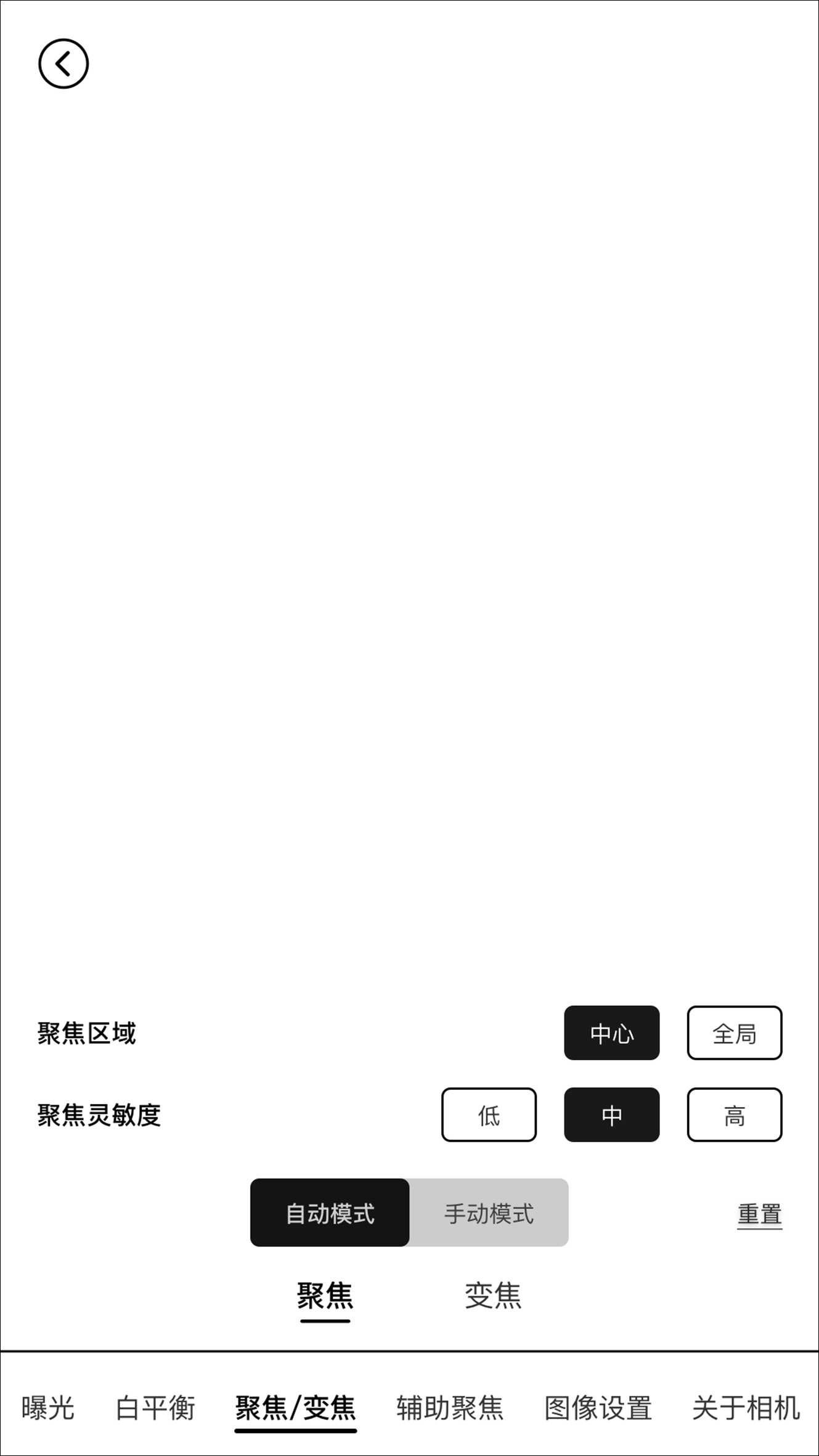This screenshot has height=1456, width=819.
Task: Switch to 自动模式
Action: click(330, 1213)
